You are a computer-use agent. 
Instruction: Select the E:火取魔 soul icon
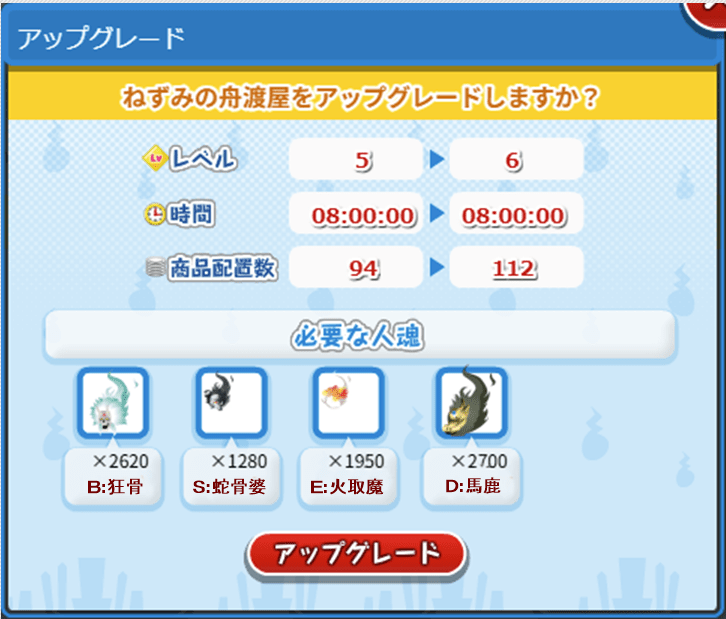point(349,403)
